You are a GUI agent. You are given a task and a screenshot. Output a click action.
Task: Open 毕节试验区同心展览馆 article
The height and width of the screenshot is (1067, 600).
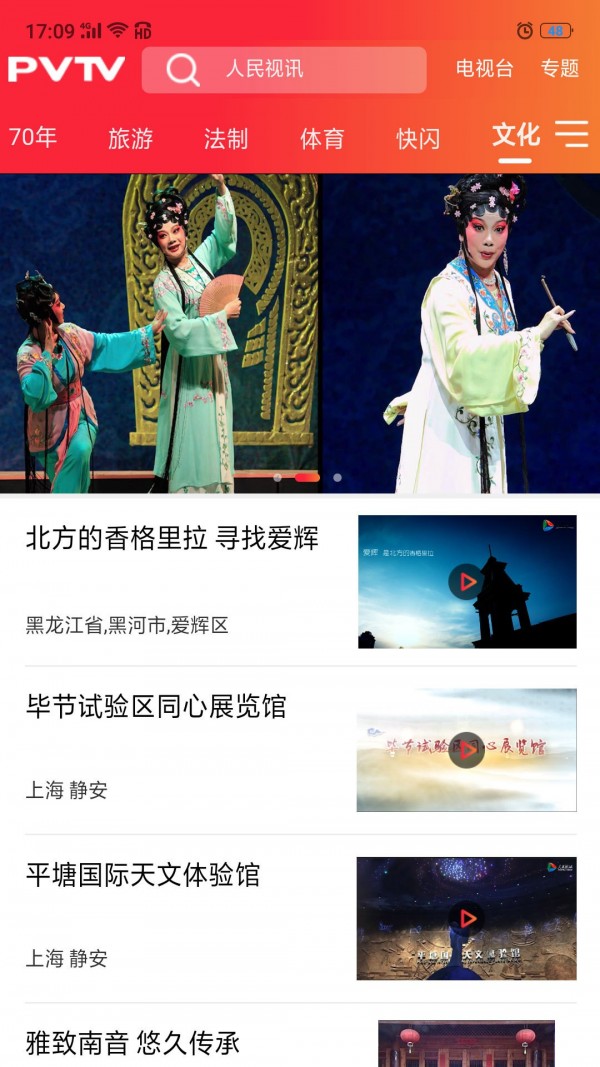[156, 706]
